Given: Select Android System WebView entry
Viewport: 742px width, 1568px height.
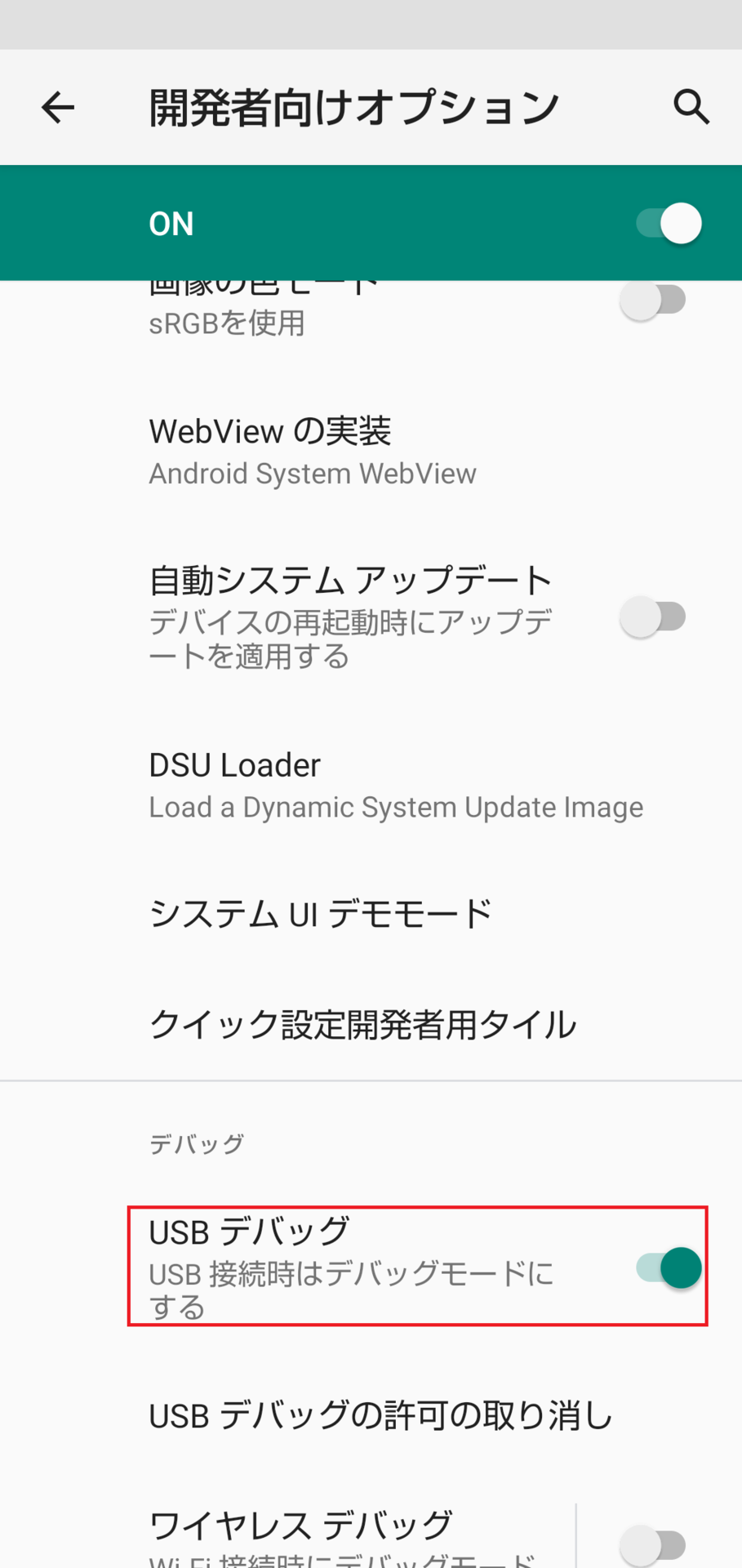Looking at the screenshot, I should pyautogui.click(x=312, y=473).
